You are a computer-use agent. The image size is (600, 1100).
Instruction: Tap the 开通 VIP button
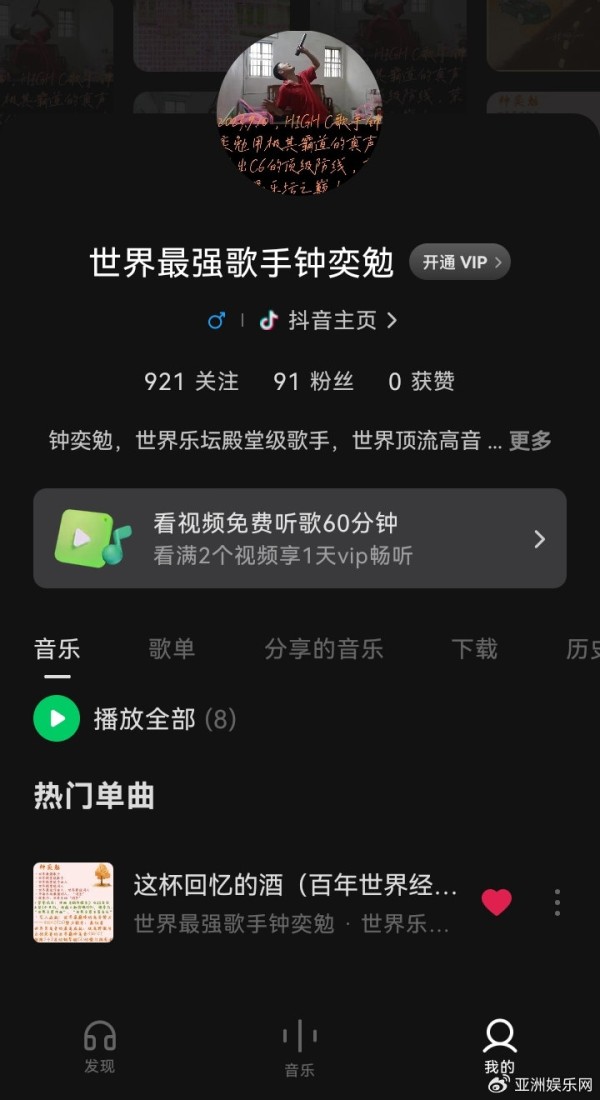point(459,262)
